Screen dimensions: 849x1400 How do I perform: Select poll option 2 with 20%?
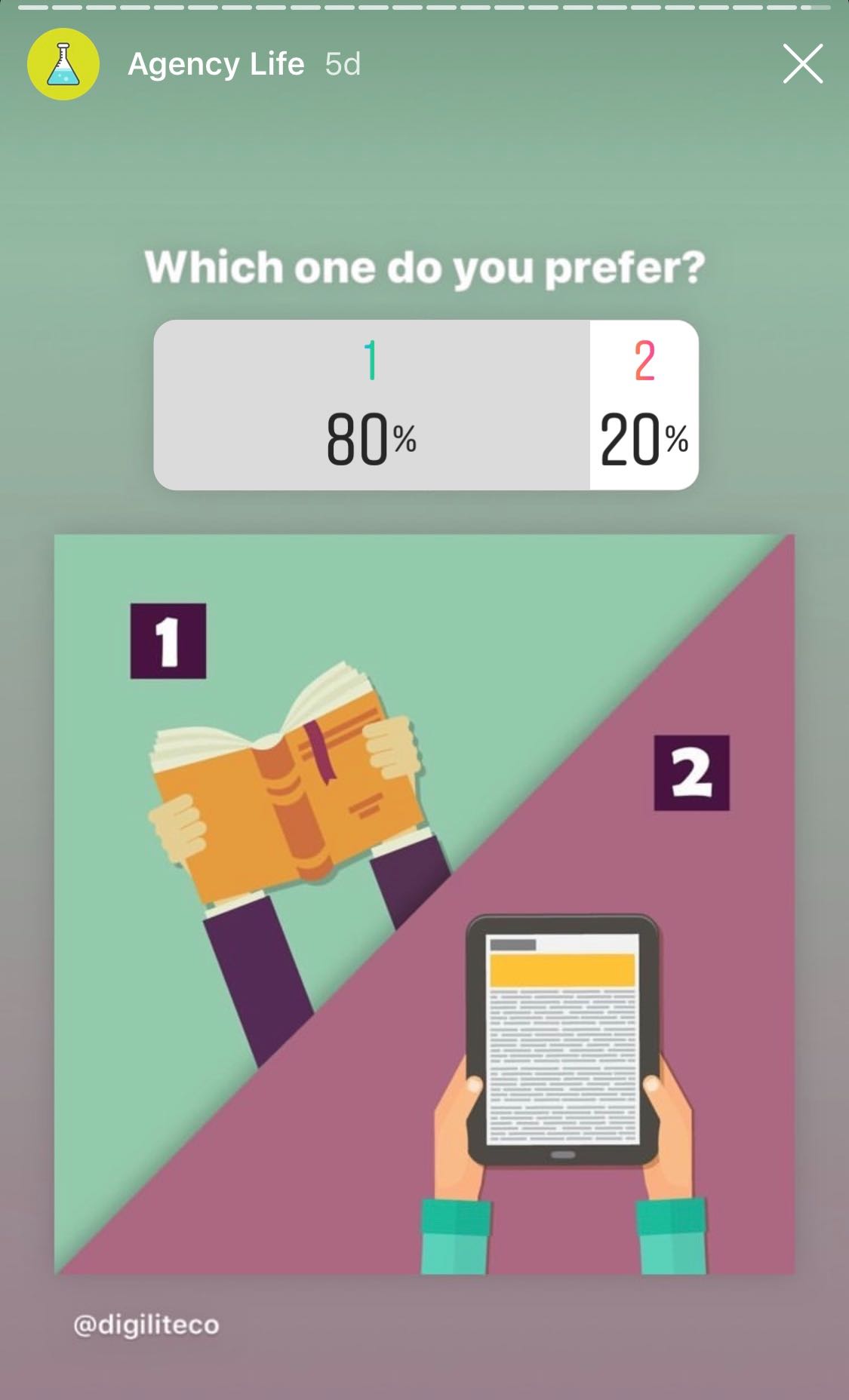(x=644, y=405)
